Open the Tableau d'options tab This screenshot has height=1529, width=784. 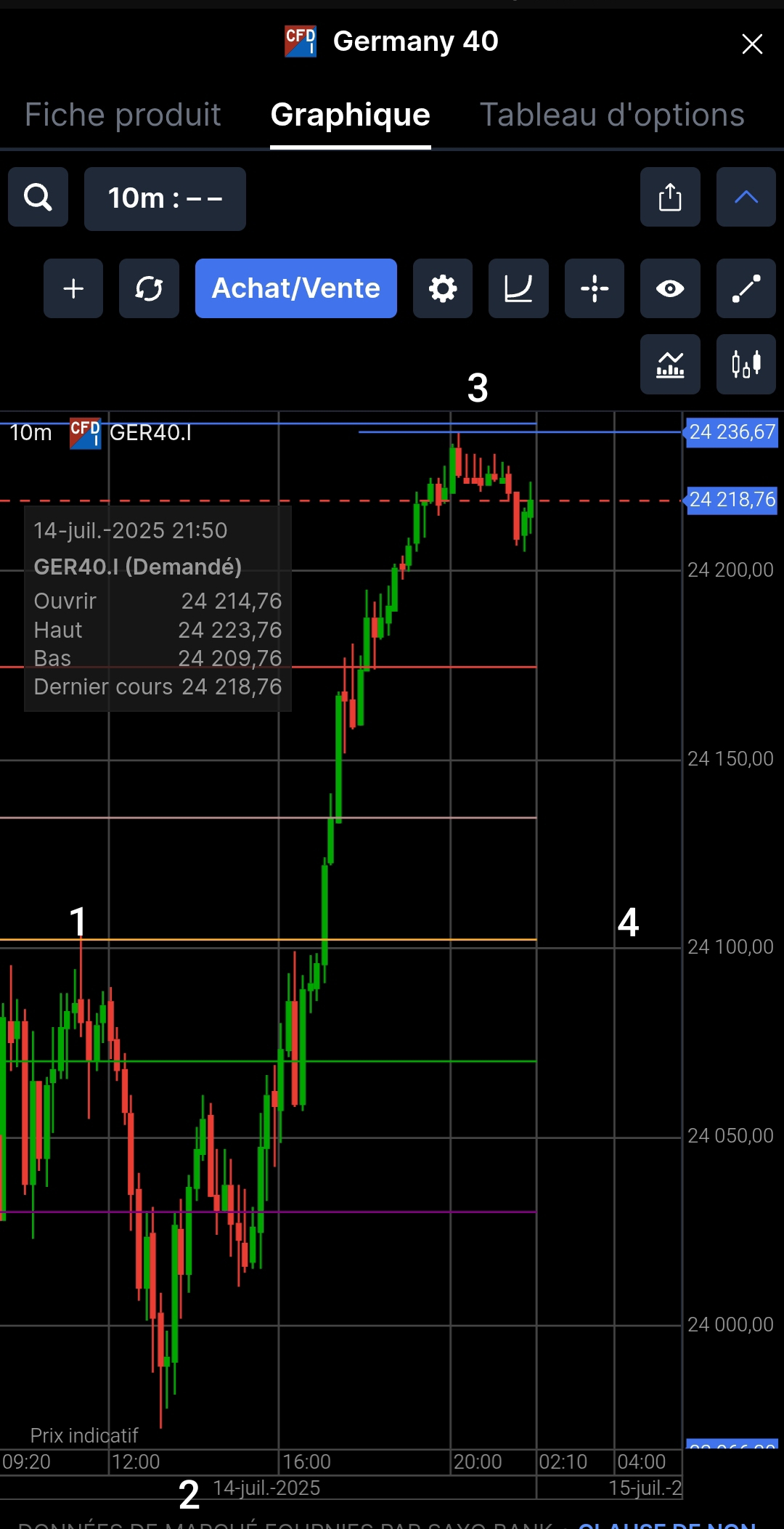(612, 115)
